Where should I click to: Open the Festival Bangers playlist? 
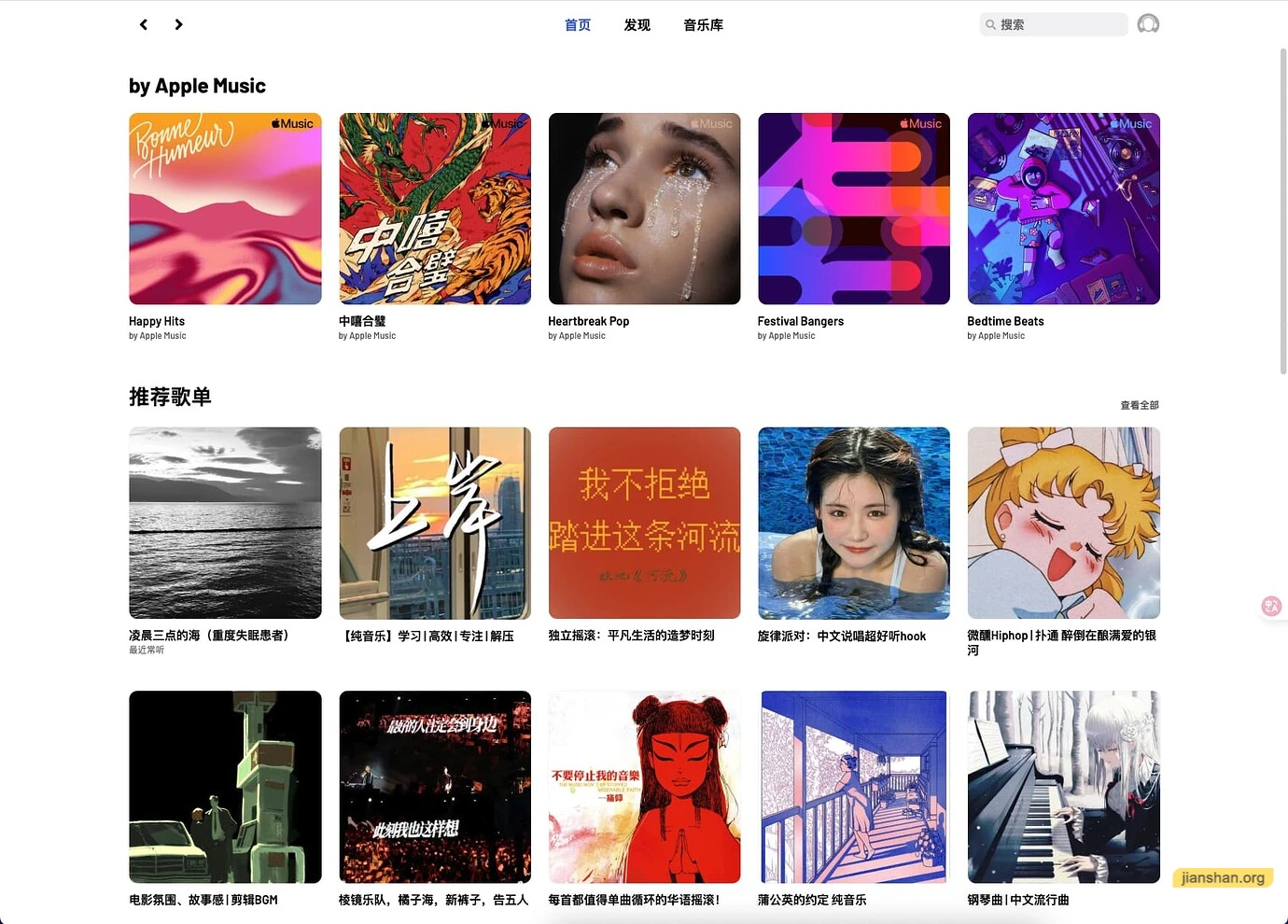[x=854, y=209]
